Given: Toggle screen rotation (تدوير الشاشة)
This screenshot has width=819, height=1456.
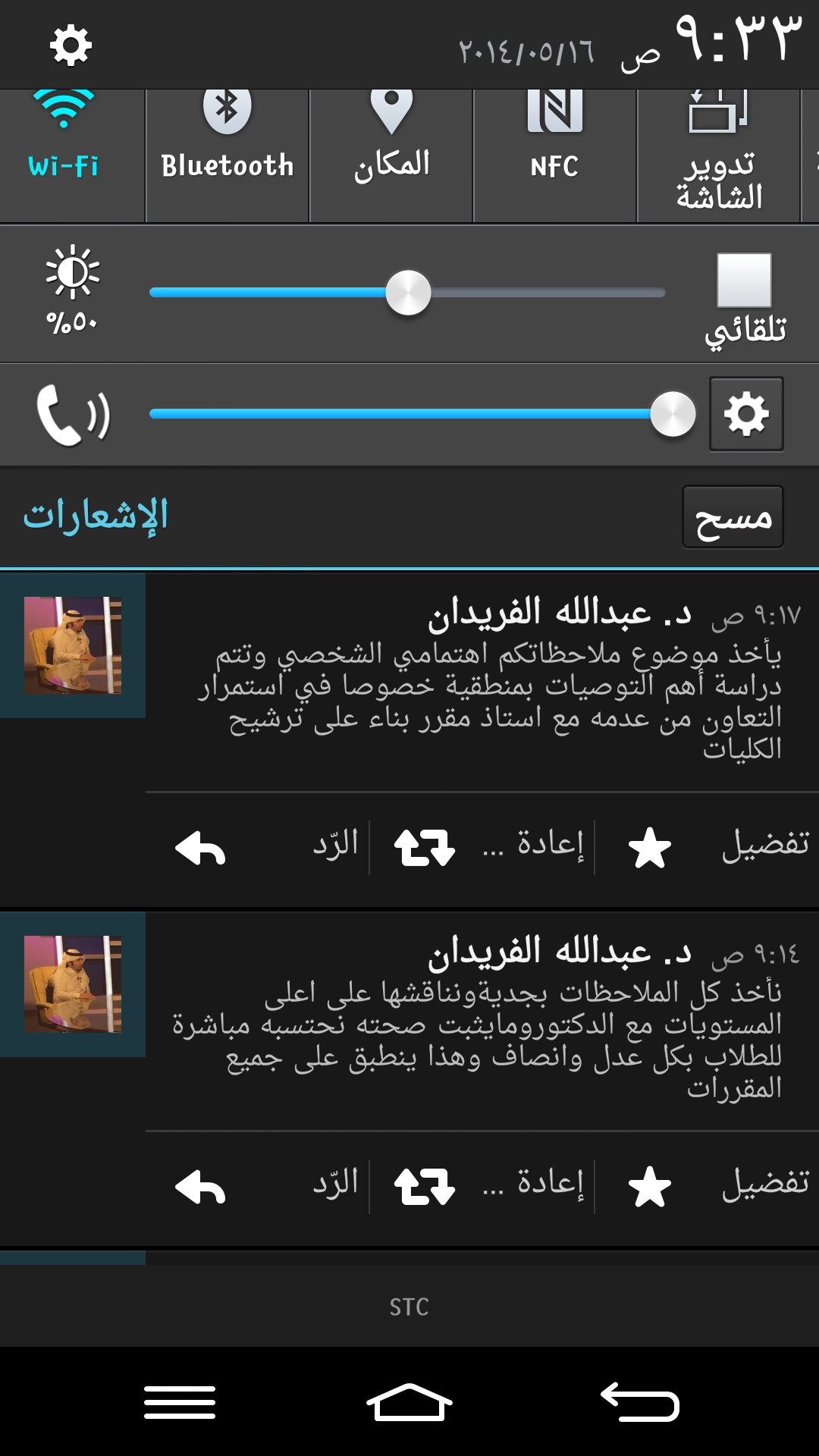Looking at the screenshot, I should tap(719, 155).
